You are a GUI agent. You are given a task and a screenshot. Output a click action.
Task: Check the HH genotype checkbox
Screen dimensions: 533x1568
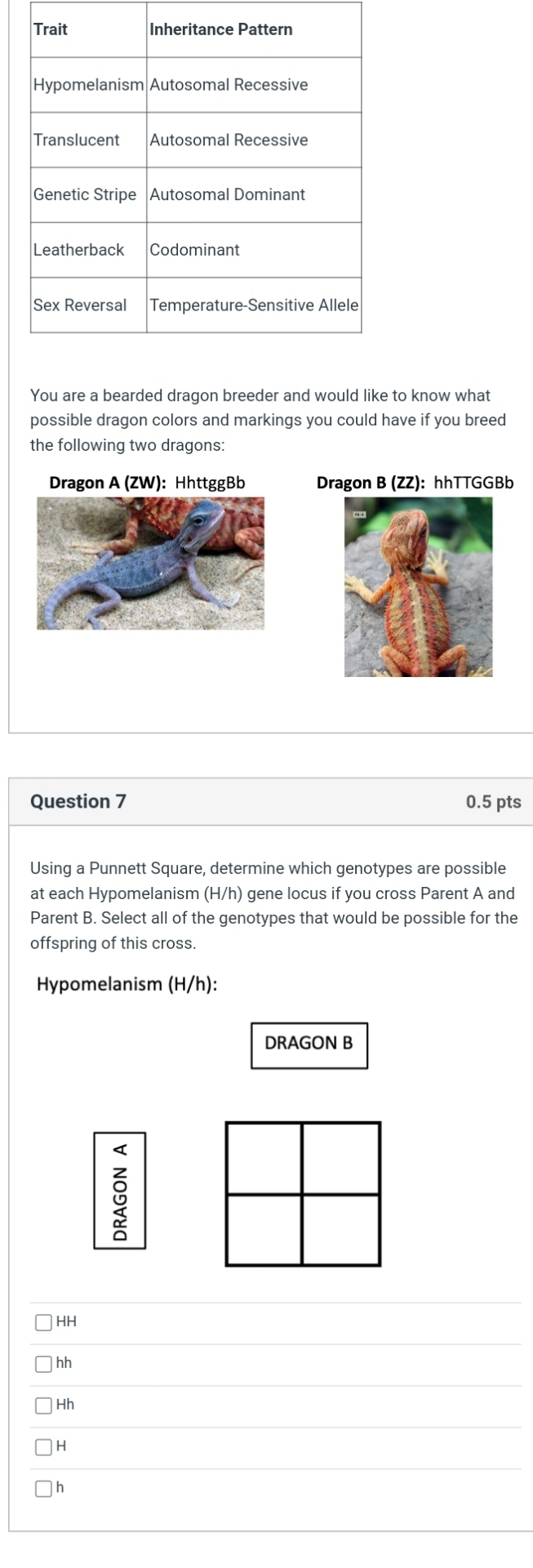pos(43,1321)
